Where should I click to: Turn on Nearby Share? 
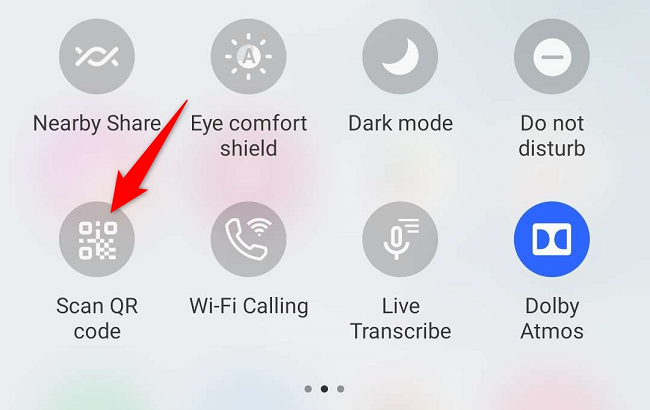click(97, 58)
